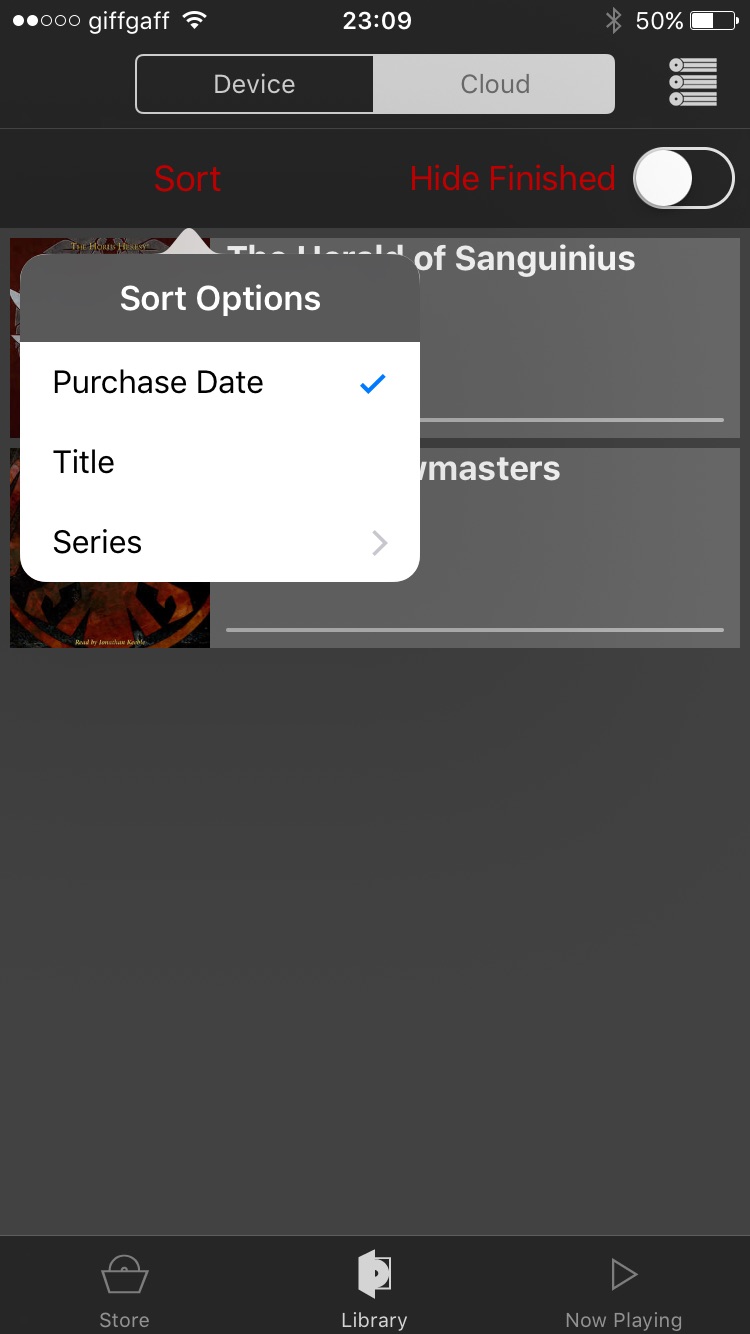
Task: Toggle the Hide Finished switch
Action: pos(684,178)
